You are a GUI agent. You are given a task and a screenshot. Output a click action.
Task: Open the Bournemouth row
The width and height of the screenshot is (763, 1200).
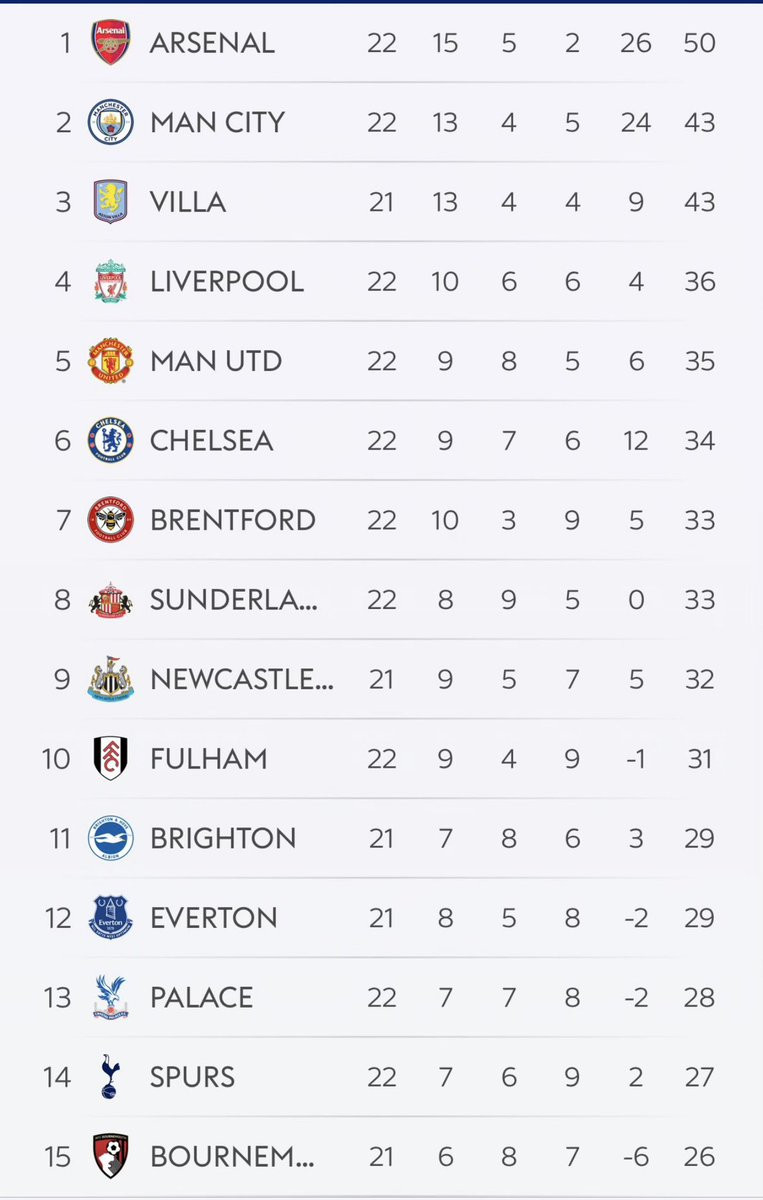click(x=232, y=1156)
